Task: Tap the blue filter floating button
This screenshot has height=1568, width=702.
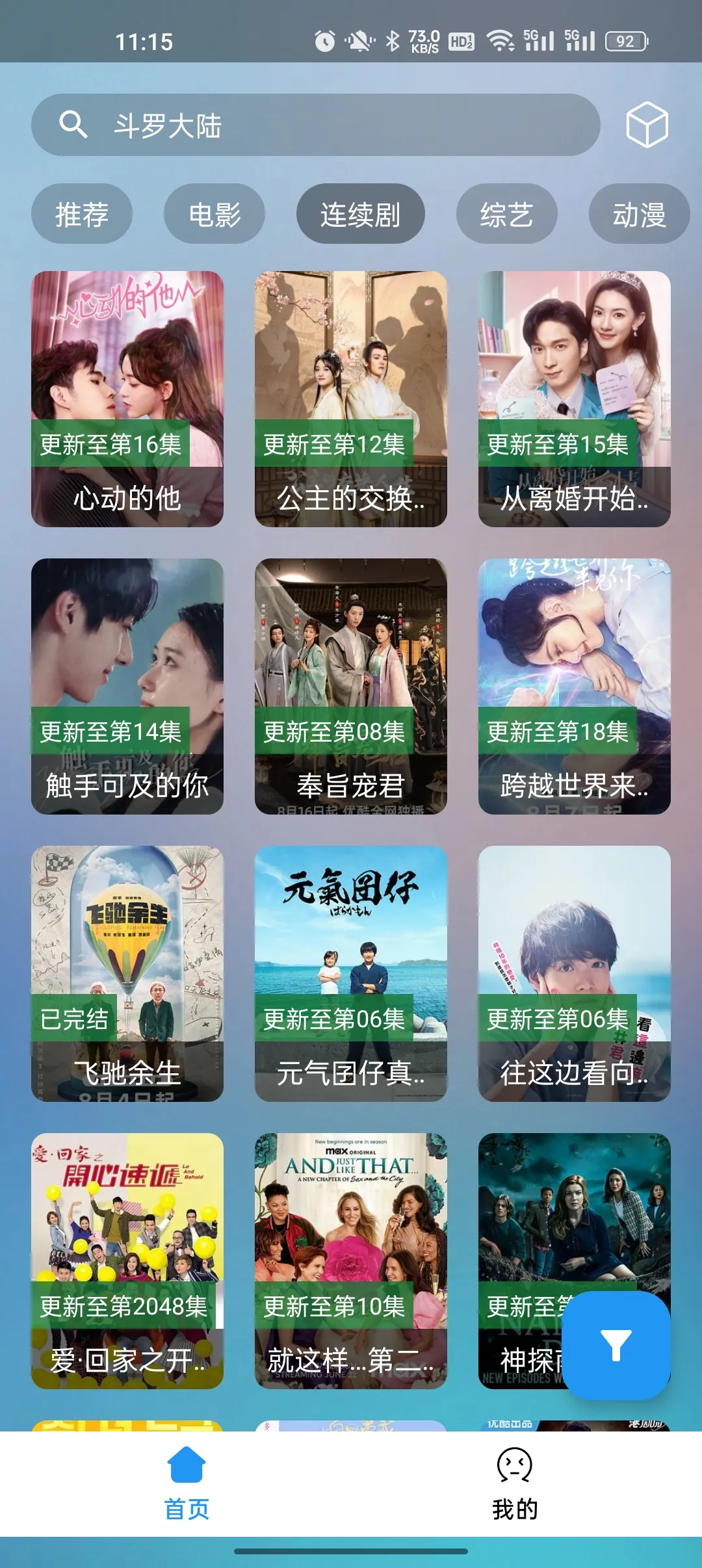Action: (616, 1345)
